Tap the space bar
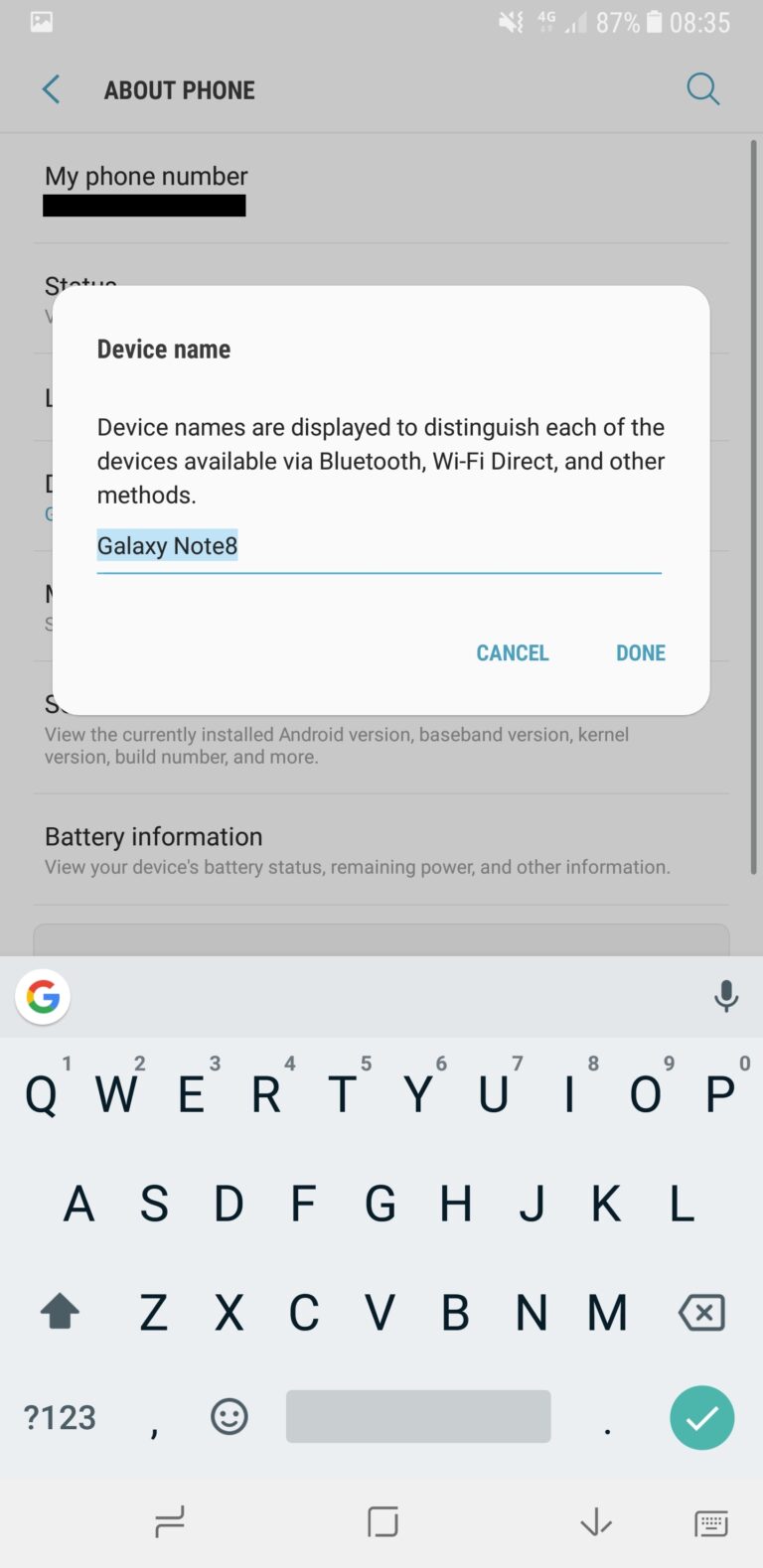Viewport: 763px width, 1568px height. 417,1417
